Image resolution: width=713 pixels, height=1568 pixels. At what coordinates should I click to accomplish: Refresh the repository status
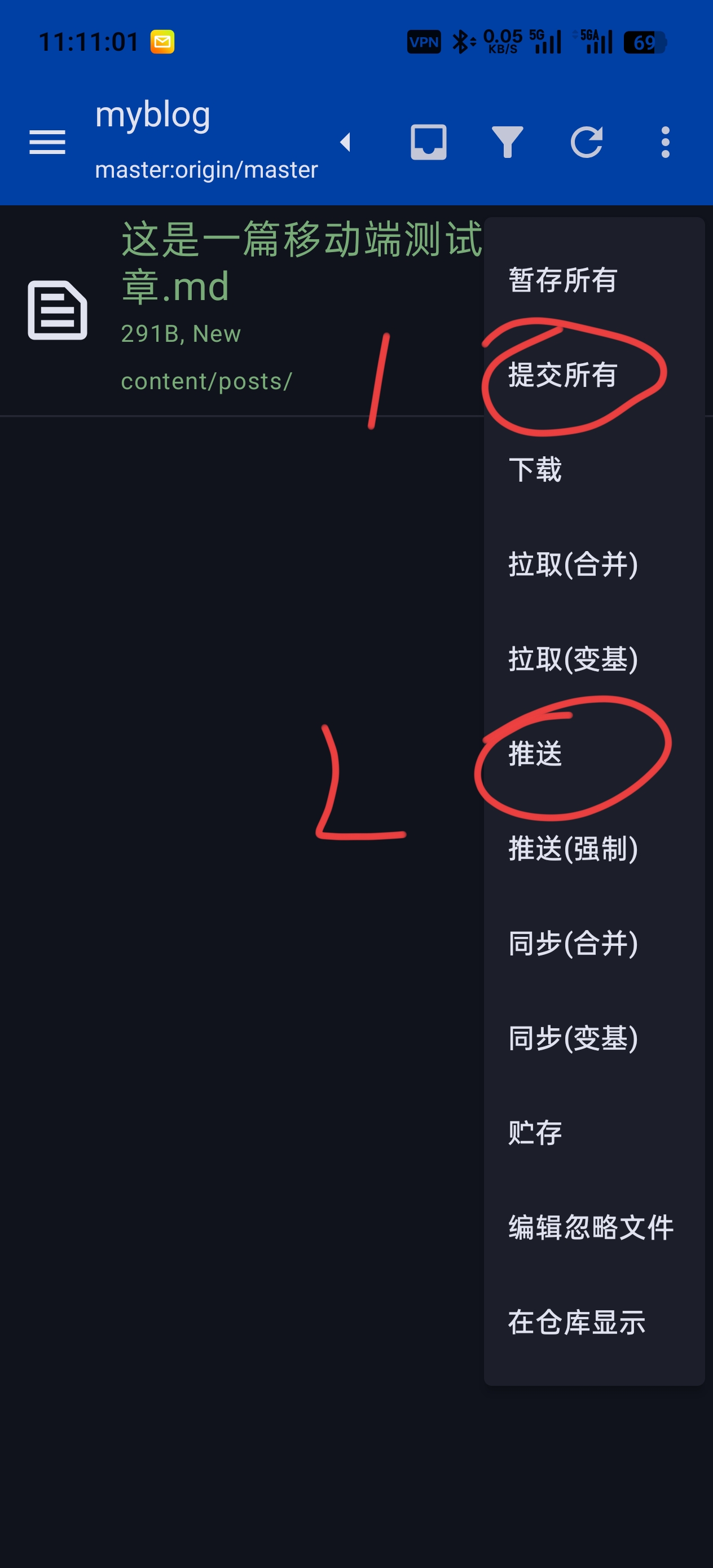coord(586,143)
